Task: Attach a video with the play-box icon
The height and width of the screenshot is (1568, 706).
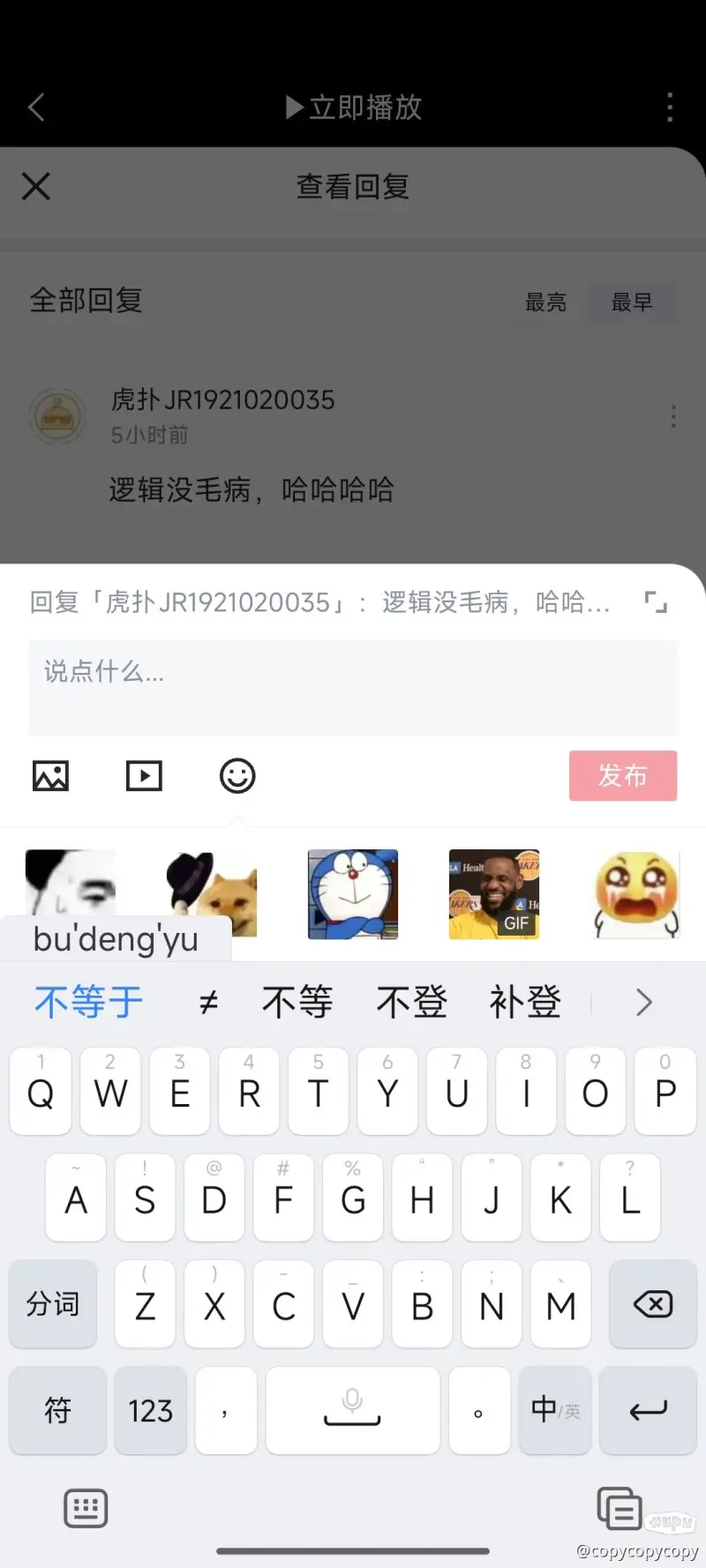Action: coord(144,776)
